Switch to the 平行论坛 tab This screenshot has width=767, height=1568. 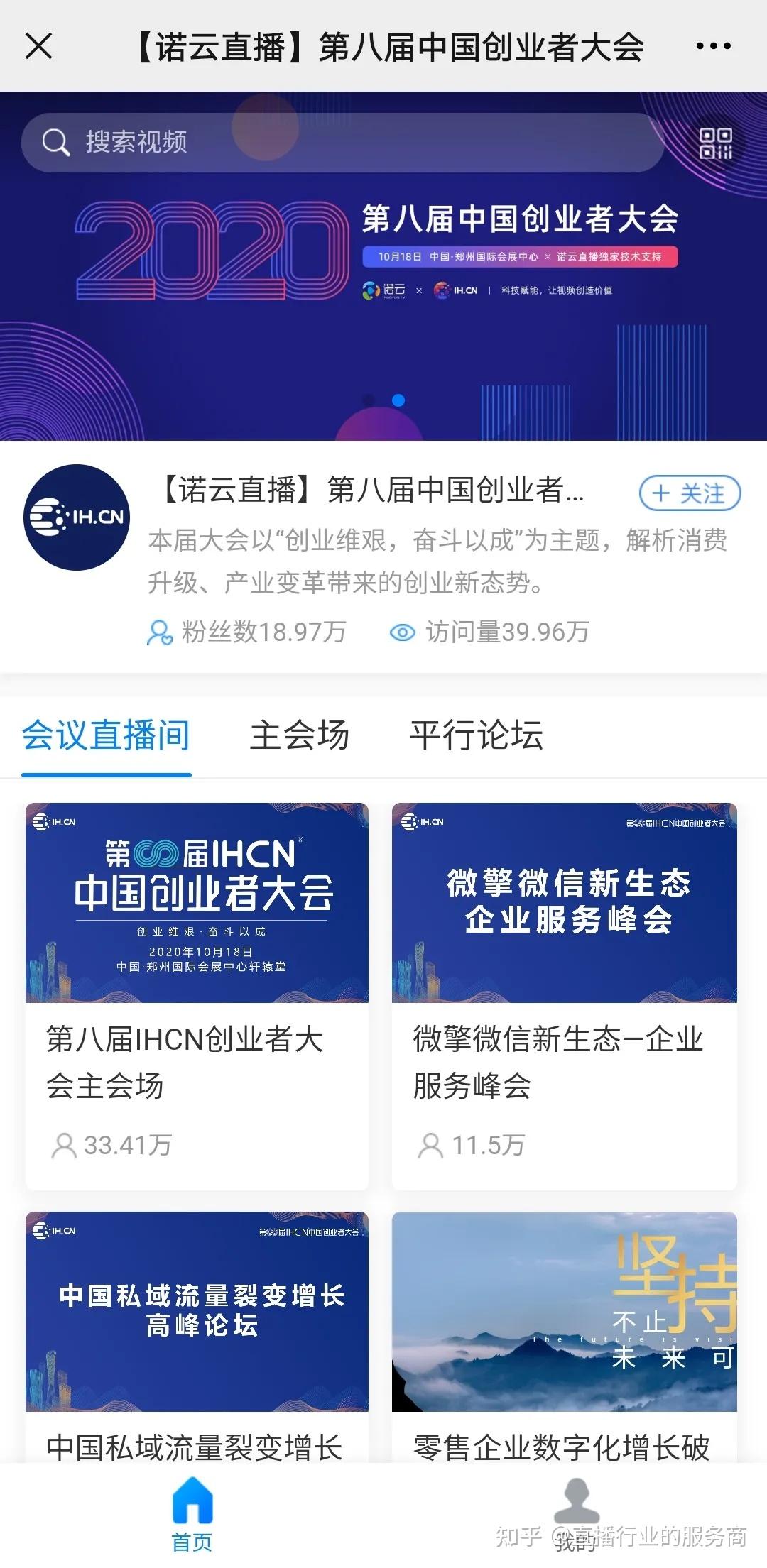476,735
